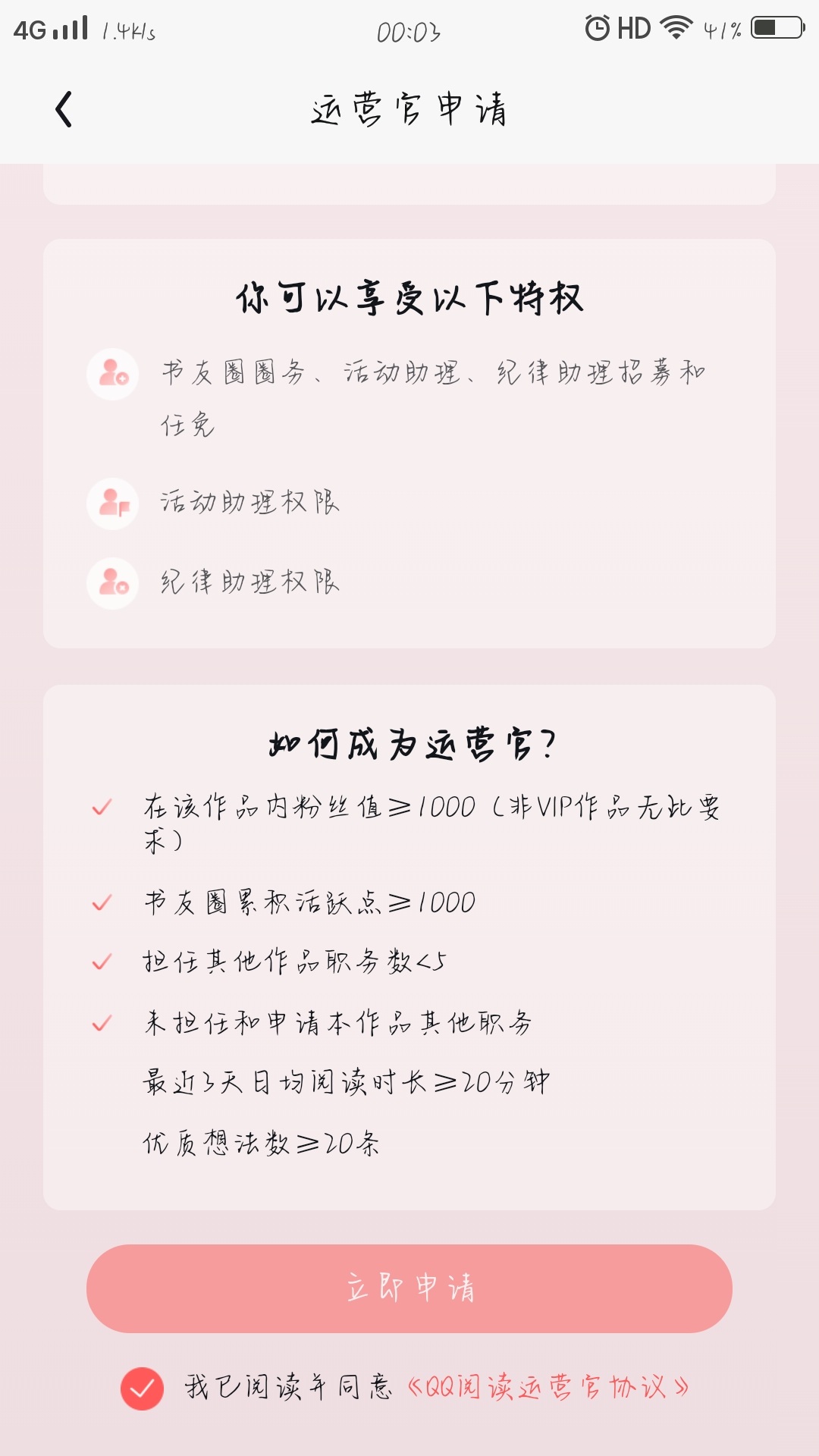The image size is (819, 1456).
Task: Go back from 运营官申请 page
Action: coord(64,109)
